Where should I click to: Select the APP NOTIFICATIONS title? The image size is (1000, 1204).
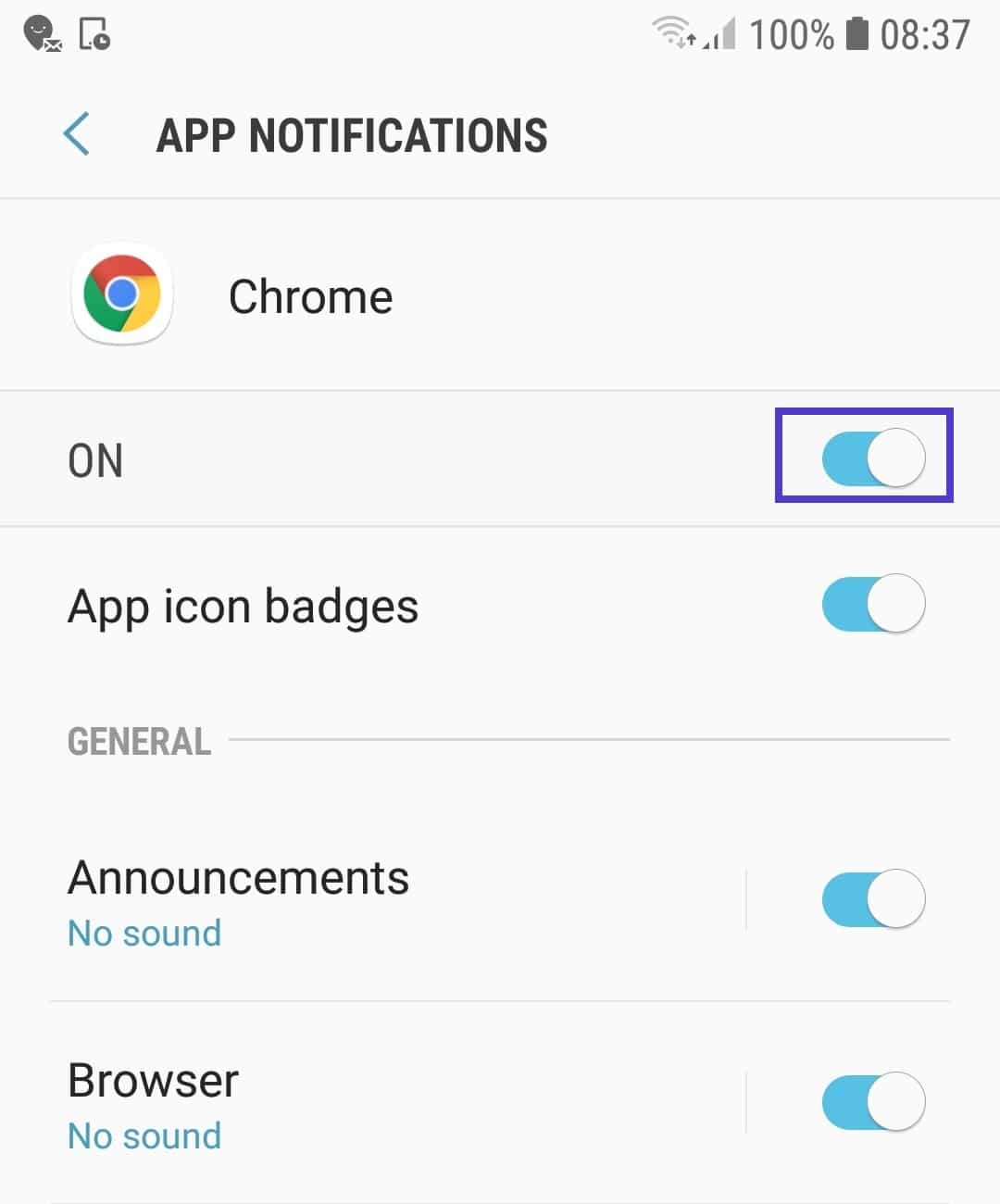point(352,133)
